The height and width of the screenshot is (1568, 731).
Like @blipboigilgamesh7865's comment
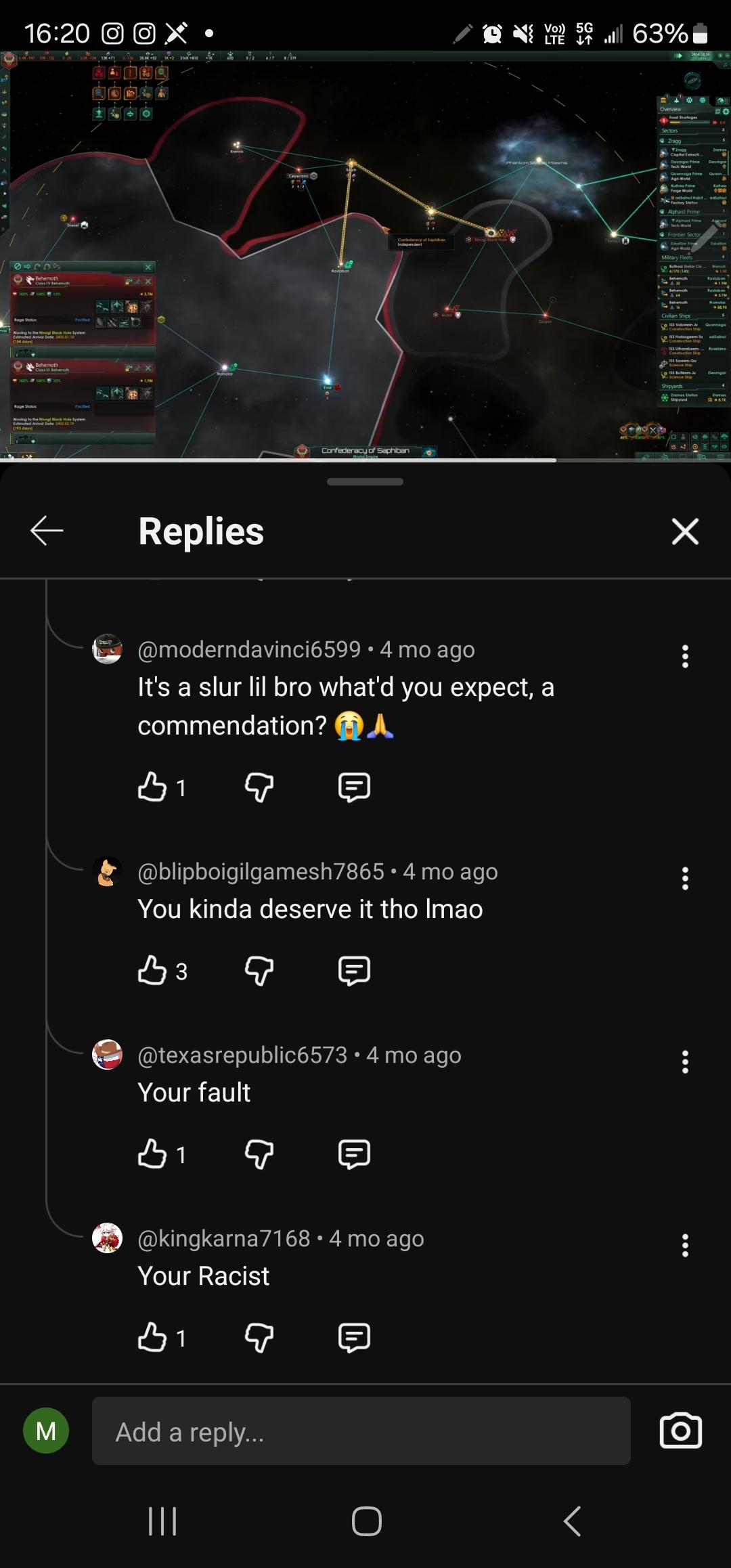tap(152, 971)
